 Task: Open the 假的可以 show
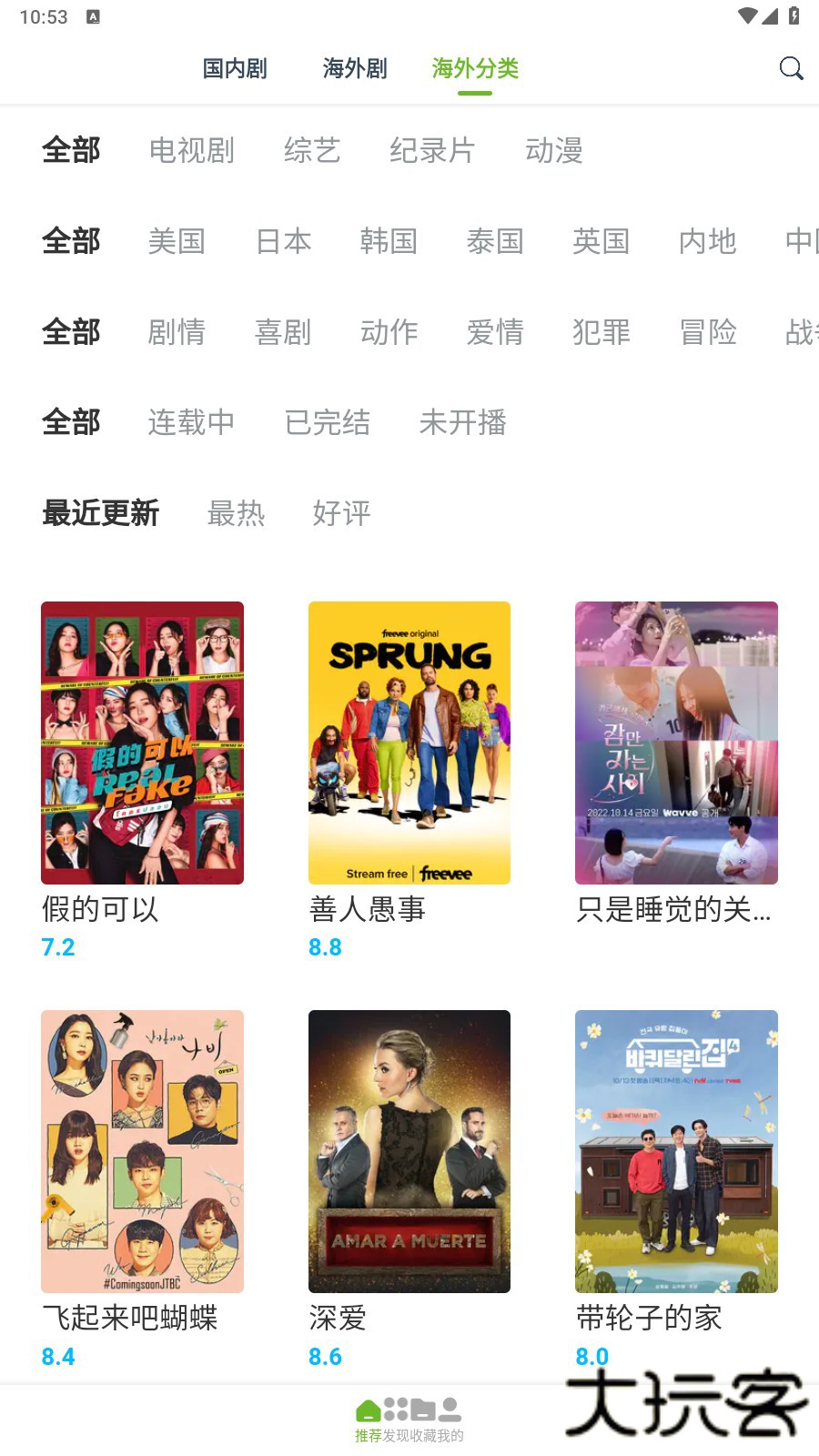click(x=142, y=743)
